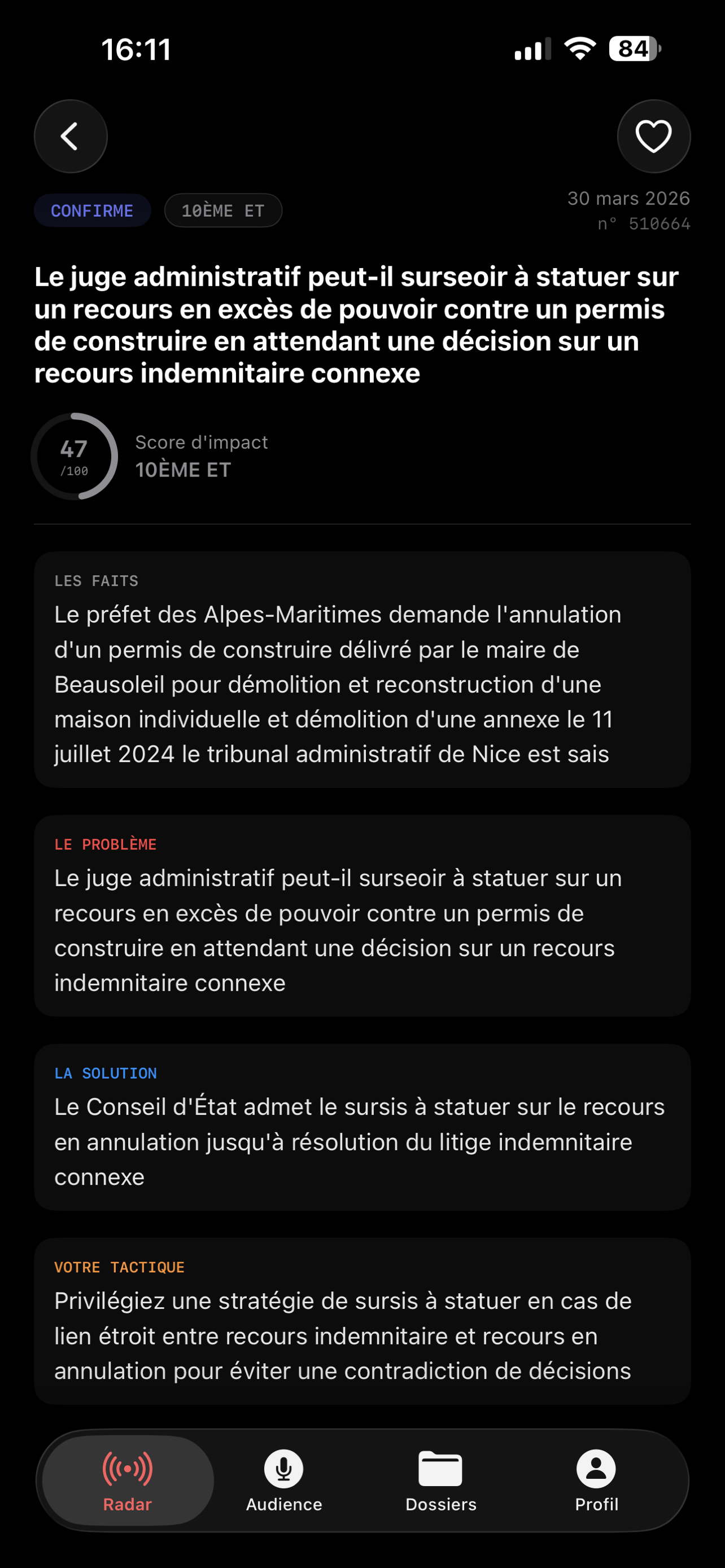Tap the impact score progress ring
This screenshot has height=1568, width=725.
click(75, 457)
